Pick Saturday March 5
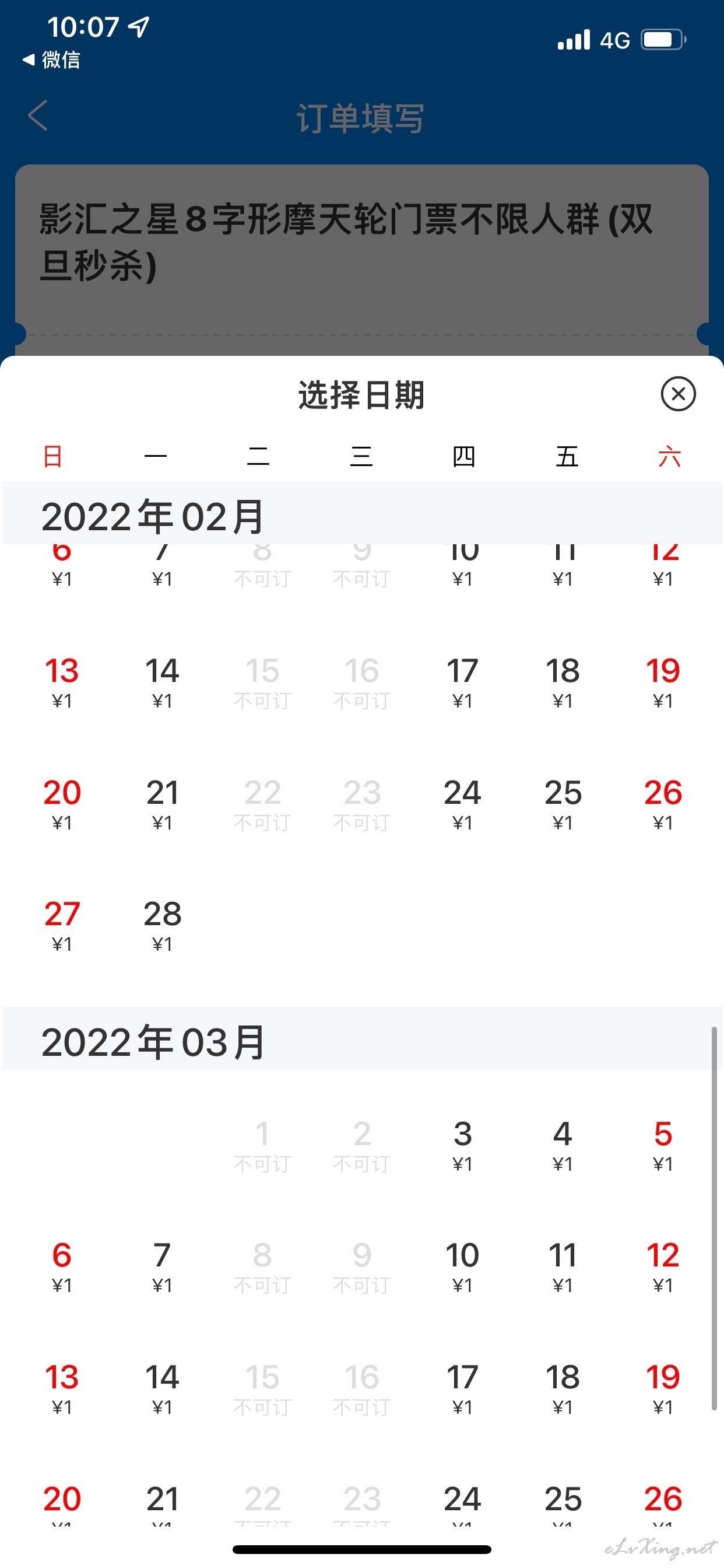This screenshot has width=724, height=1568. tap(663, 1145)
